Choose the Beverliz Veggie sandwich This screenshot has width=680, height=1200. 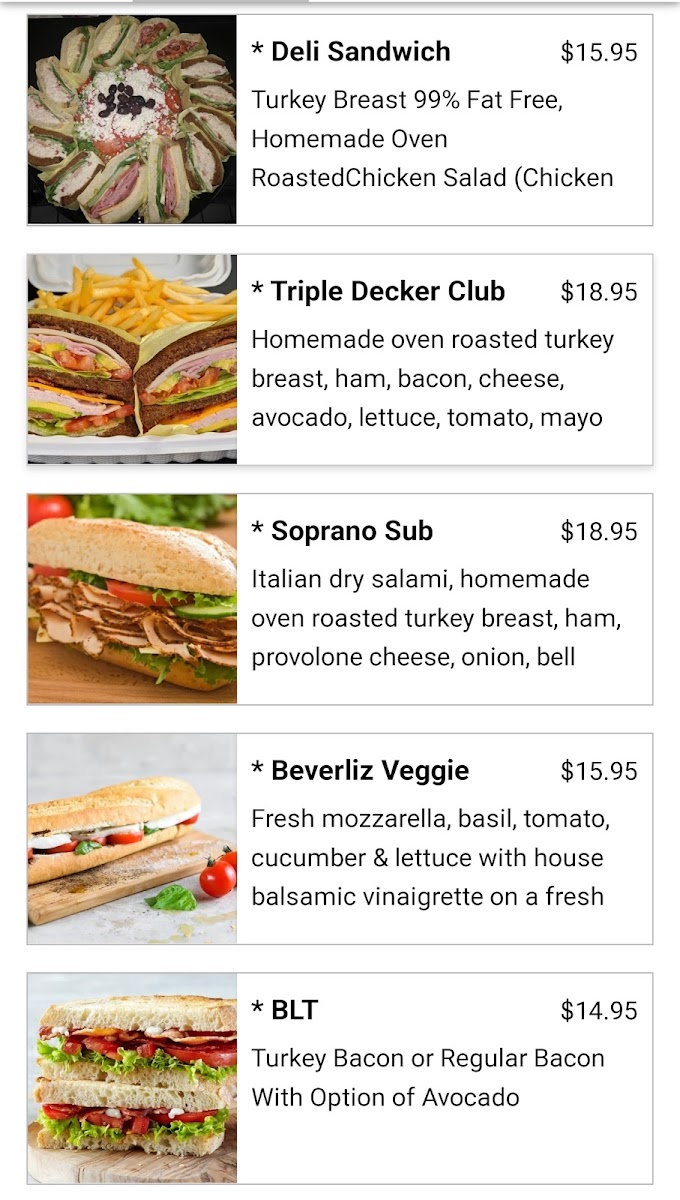(340, 838)
